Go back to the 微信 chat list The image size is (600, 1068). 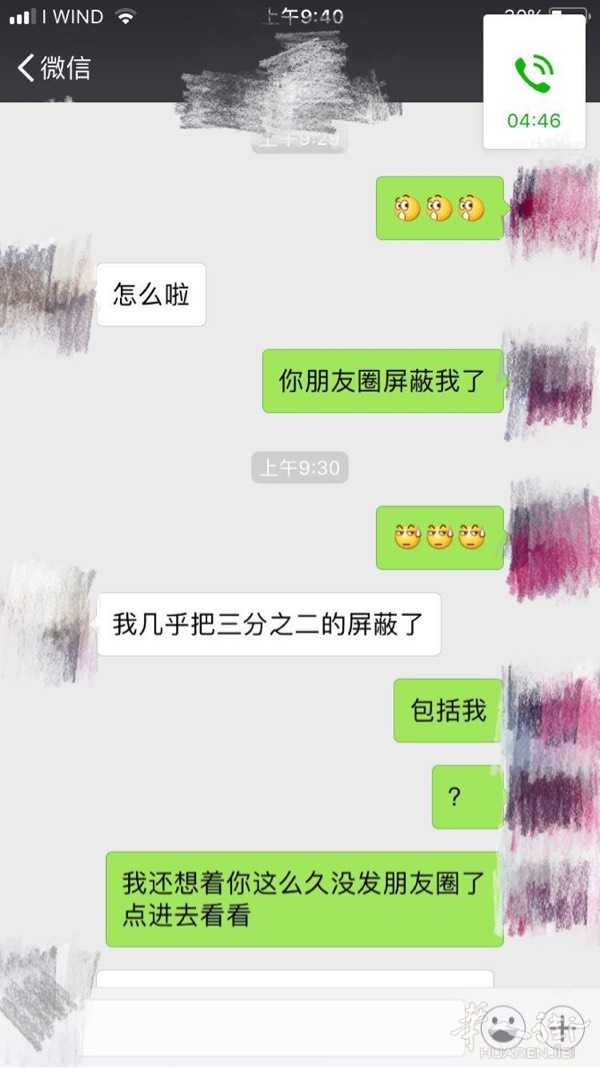pos(54,68)
